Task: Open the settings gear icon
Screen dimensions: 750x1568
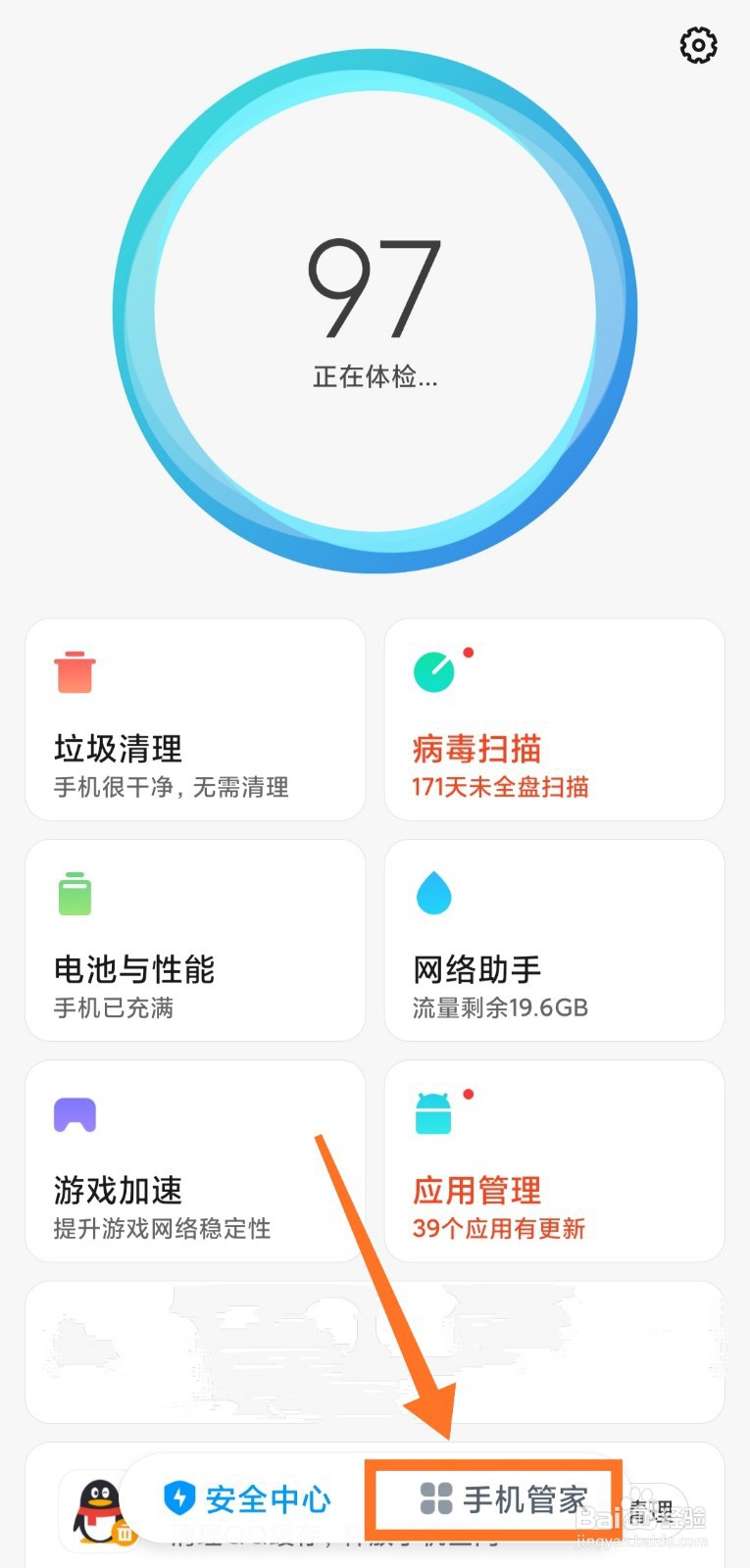Action: click(x=698, y=46)
